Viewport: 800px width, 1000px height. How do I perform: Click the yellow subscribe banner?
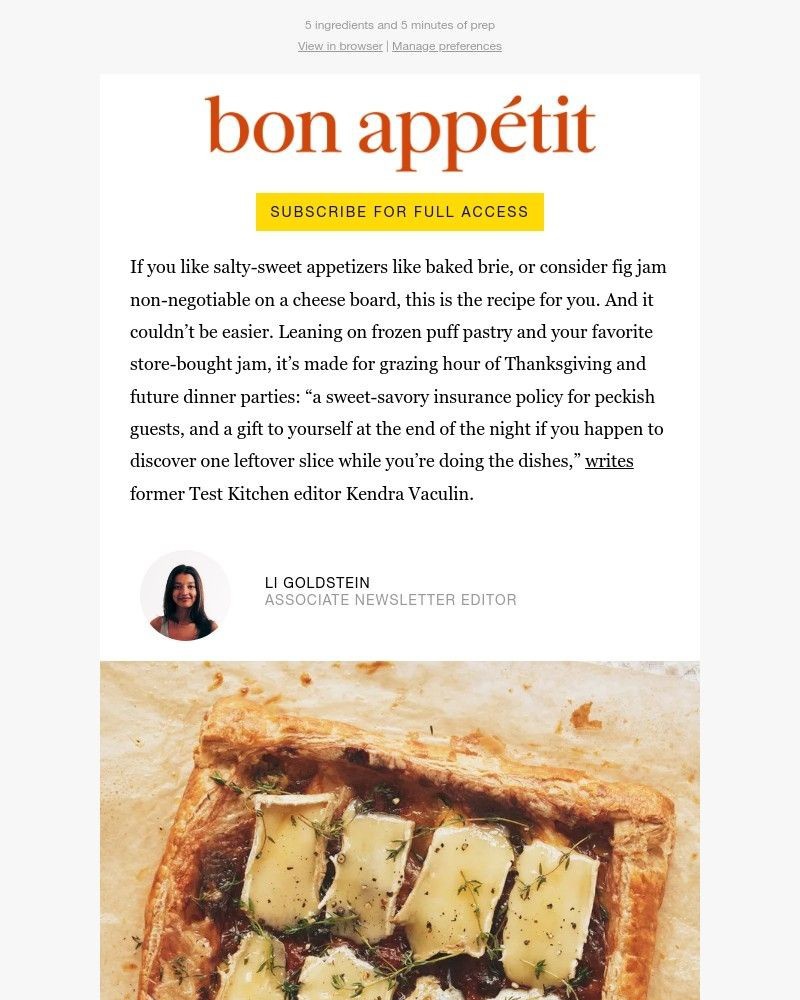pyautogui.click(x=400, y=212)
